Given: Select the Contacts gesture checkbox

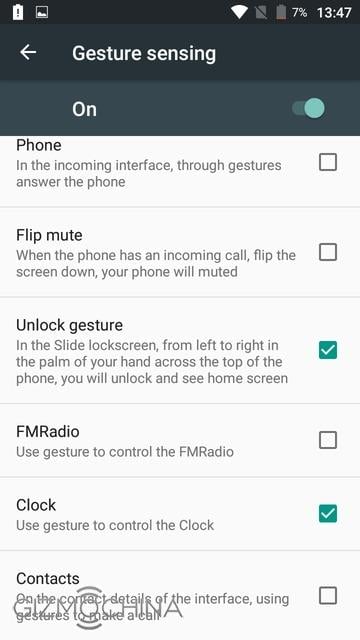Looking at the screenshot, I should (328, 596).
